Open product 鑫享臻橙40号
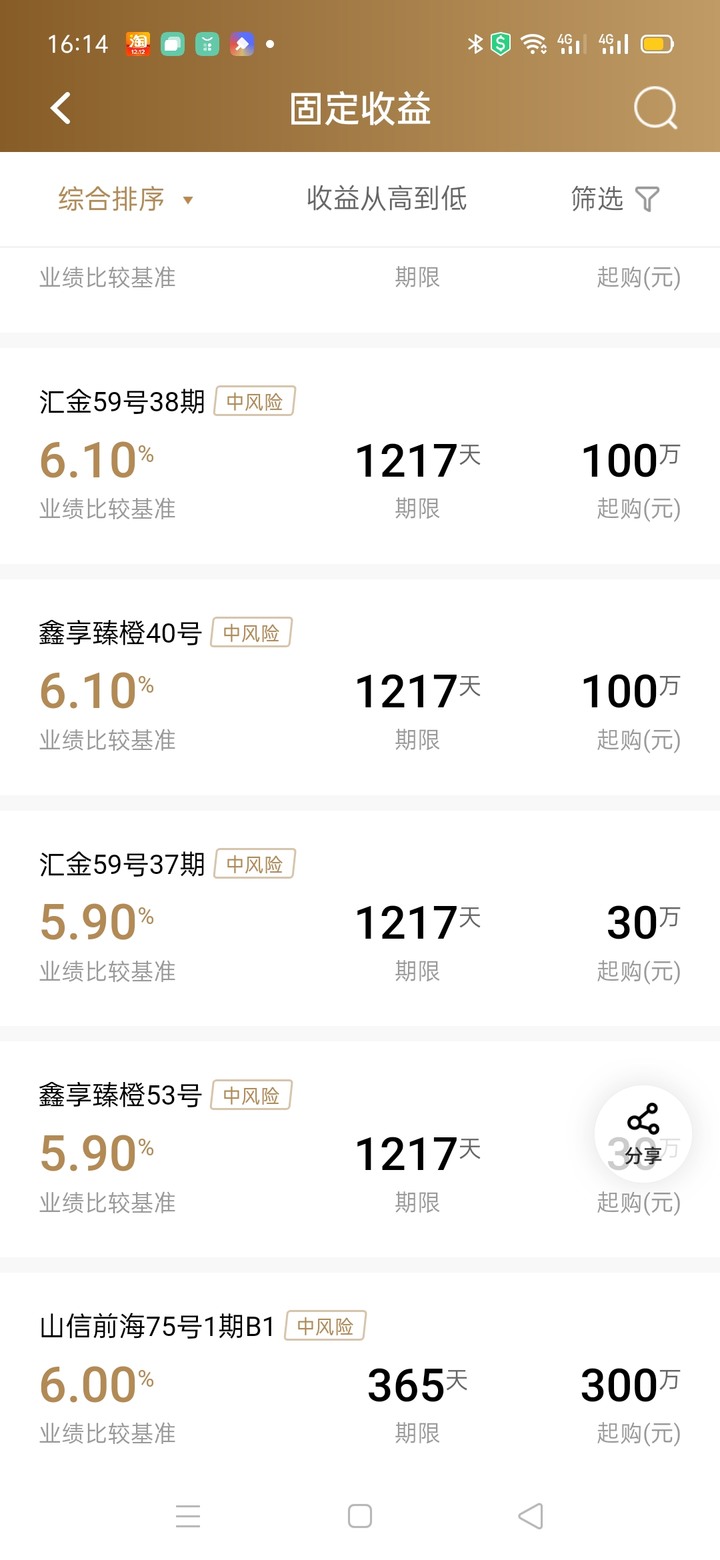The image size is (720, 1560). [360, 687]
